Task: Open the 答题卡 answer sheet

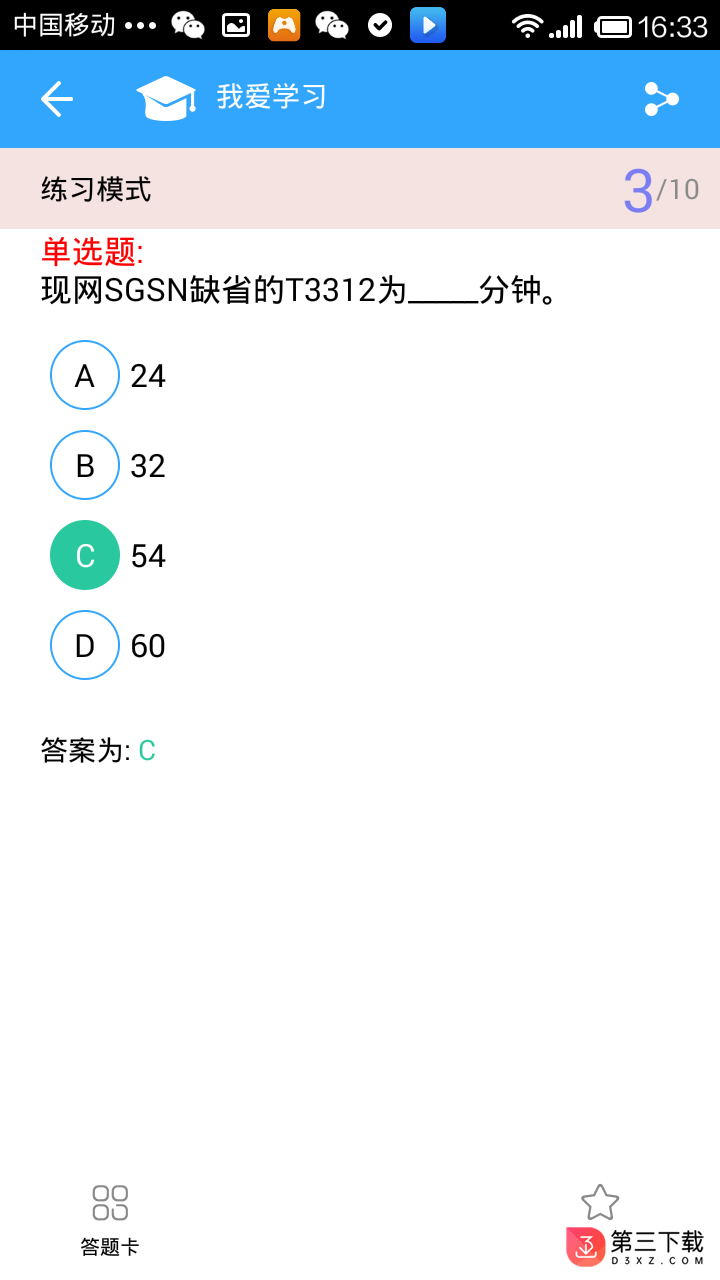Action: (x=110, y=1220)
